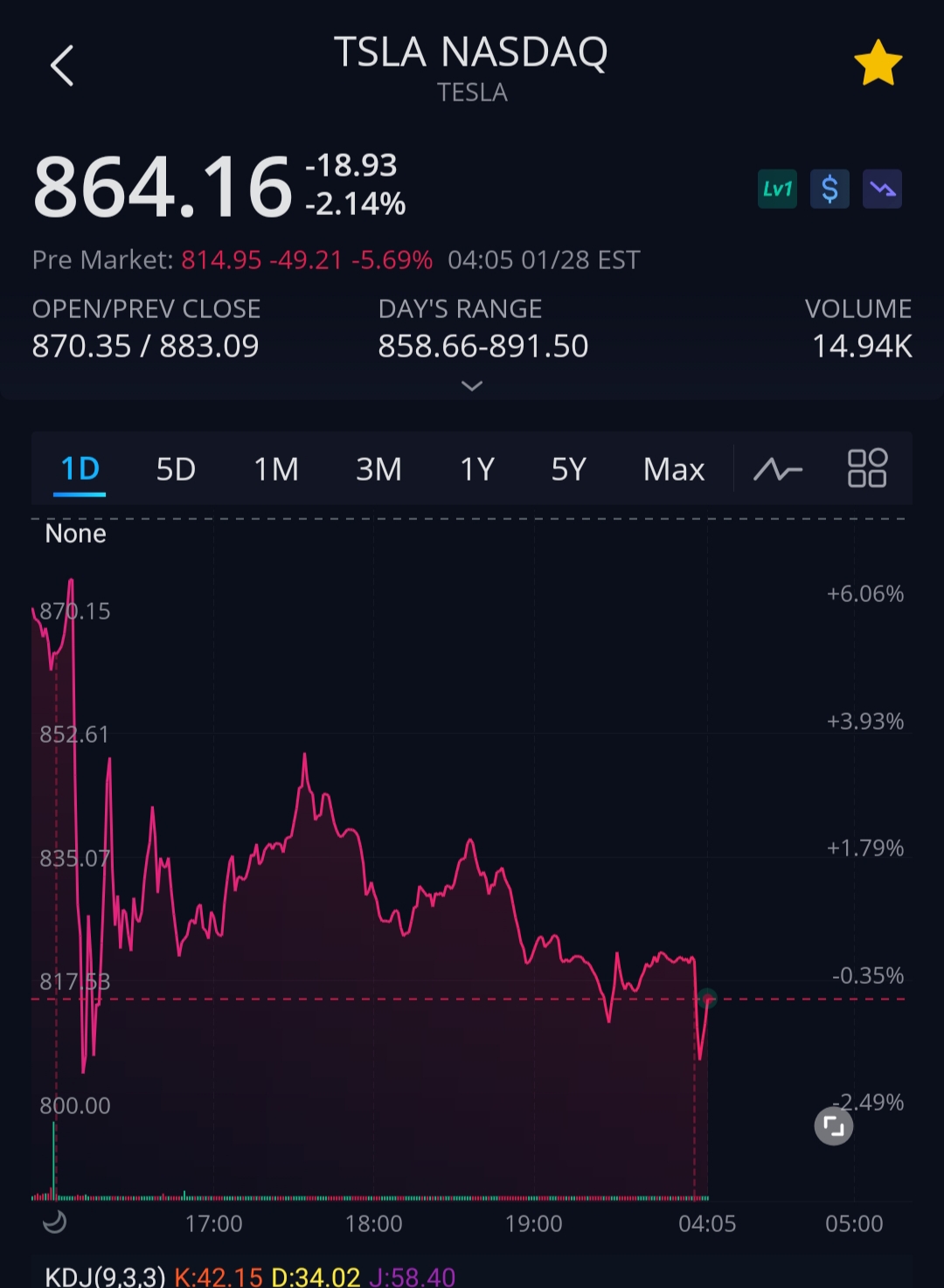The width and height of the screenshot is (944, 1288).
Task: Open the None indicator selector
Action: tap(76, 534)
